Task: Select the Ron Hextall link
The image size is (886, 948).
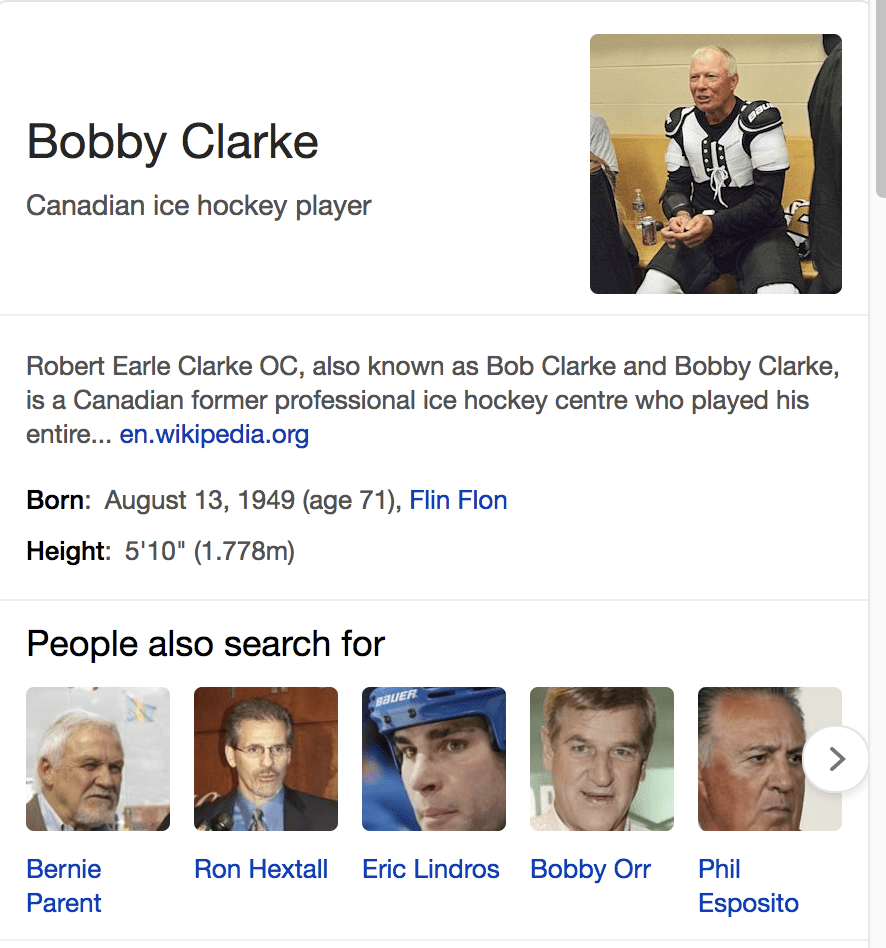Action: 261,869
